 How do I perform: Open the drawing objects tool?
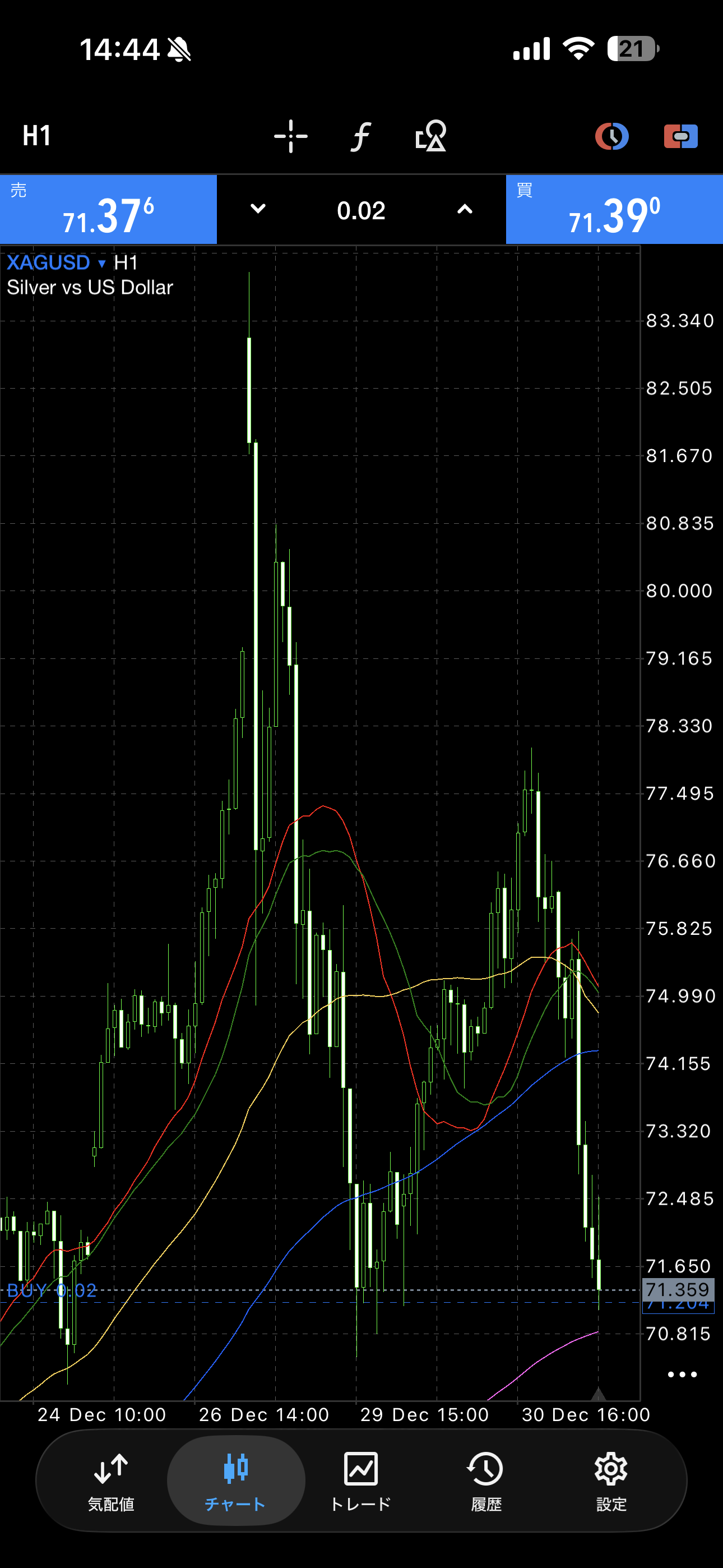pyautogui.click(x=431, y=136)
